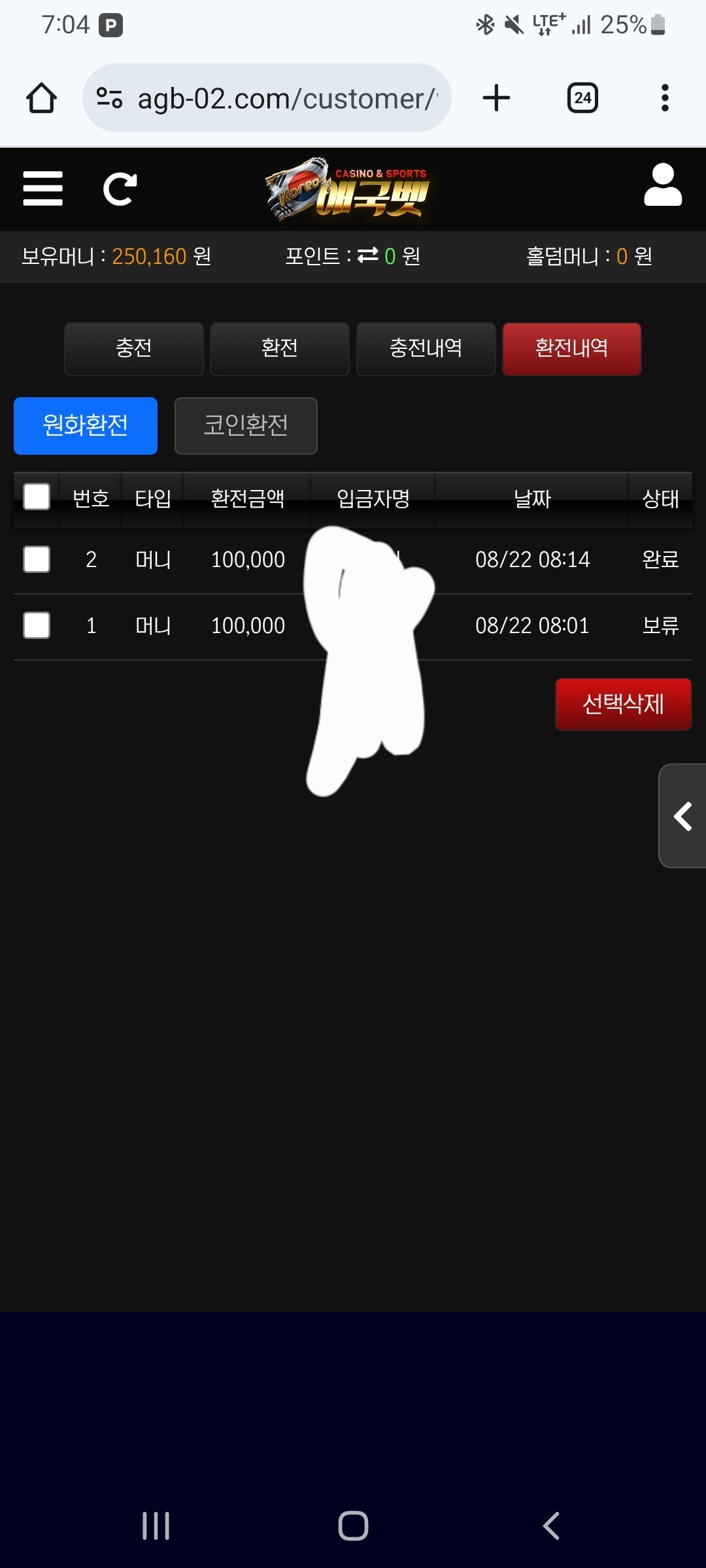Image resolution: width=706 pixels, height=1568 pixels.
Task: Tap the page refresh icon
Action: pyautogui.click(x=120, y=189)
